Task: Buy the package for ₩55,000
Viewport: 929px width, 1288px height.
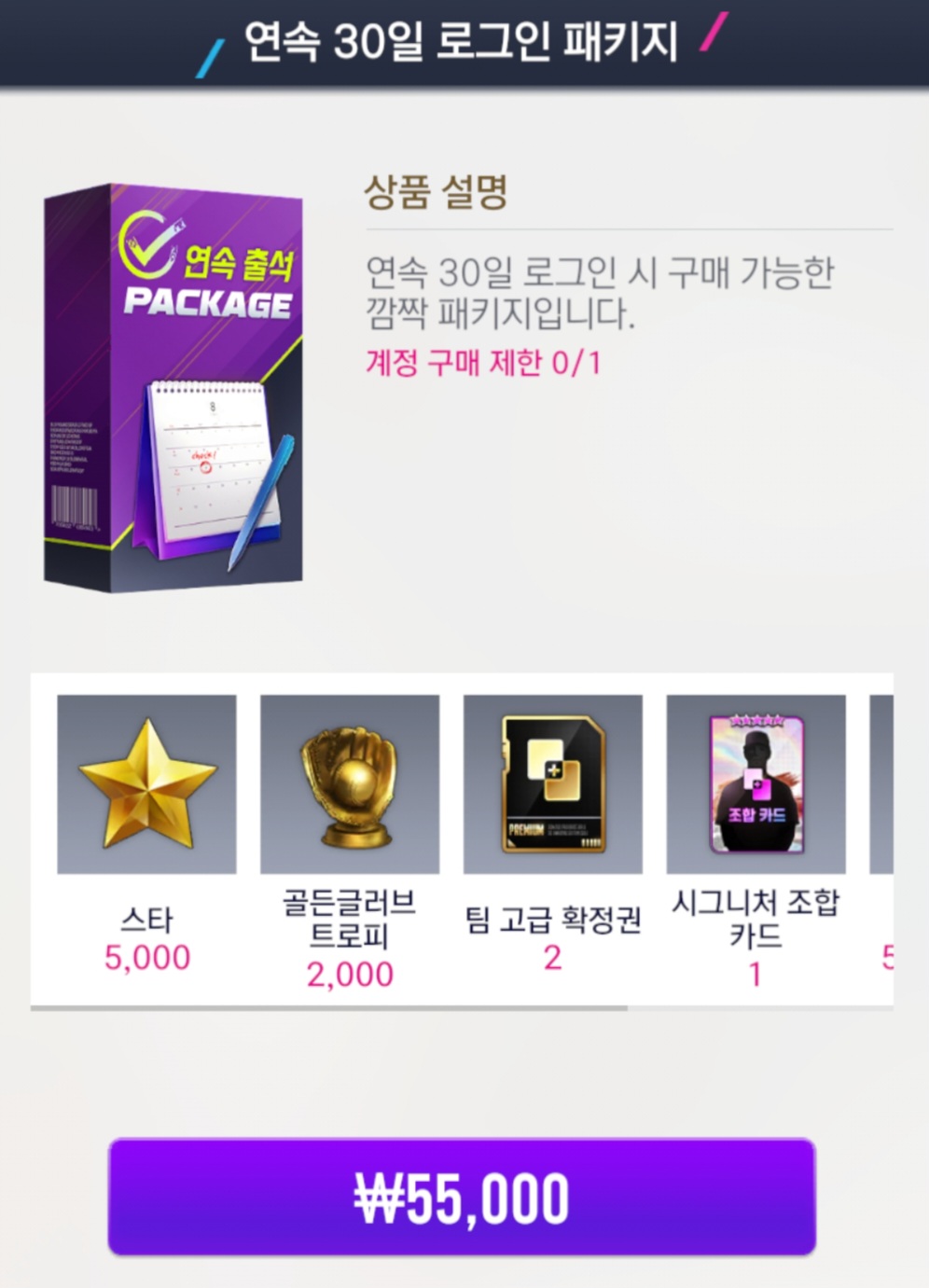Action: (x=462, y=1197)
